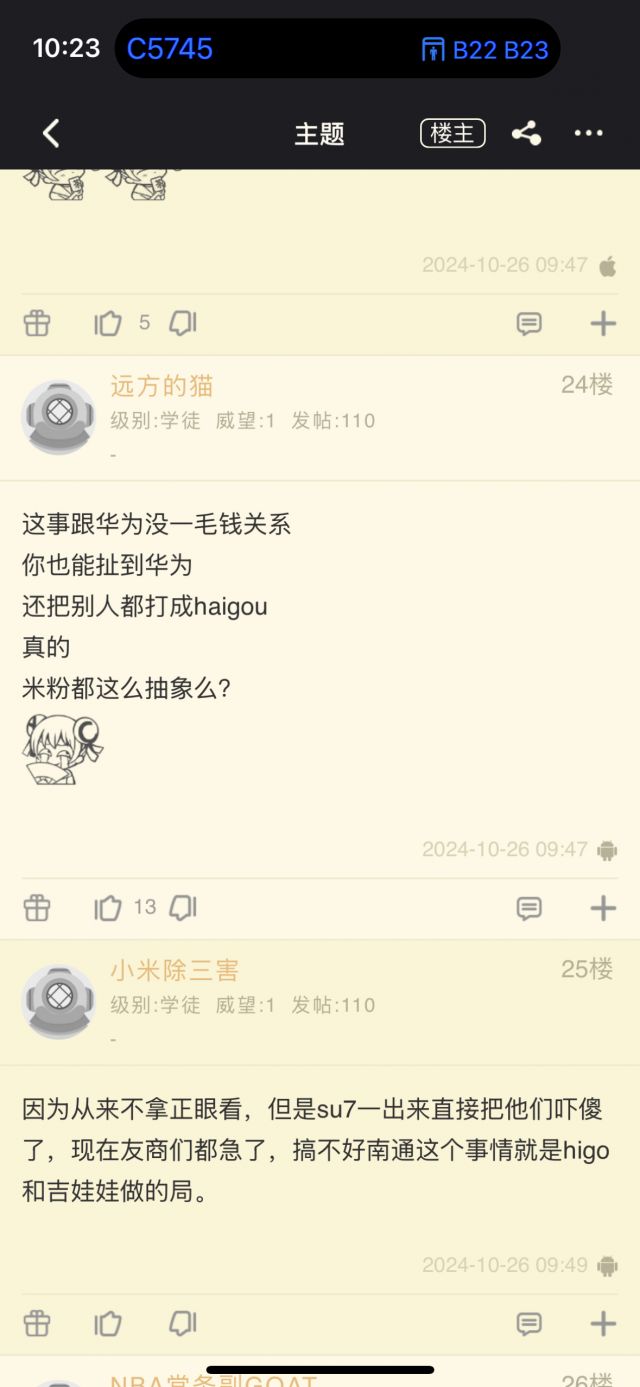Send a gift to 远方的猫's reply
Viewport: 640px width, 1387px height.
click(37, 907)
